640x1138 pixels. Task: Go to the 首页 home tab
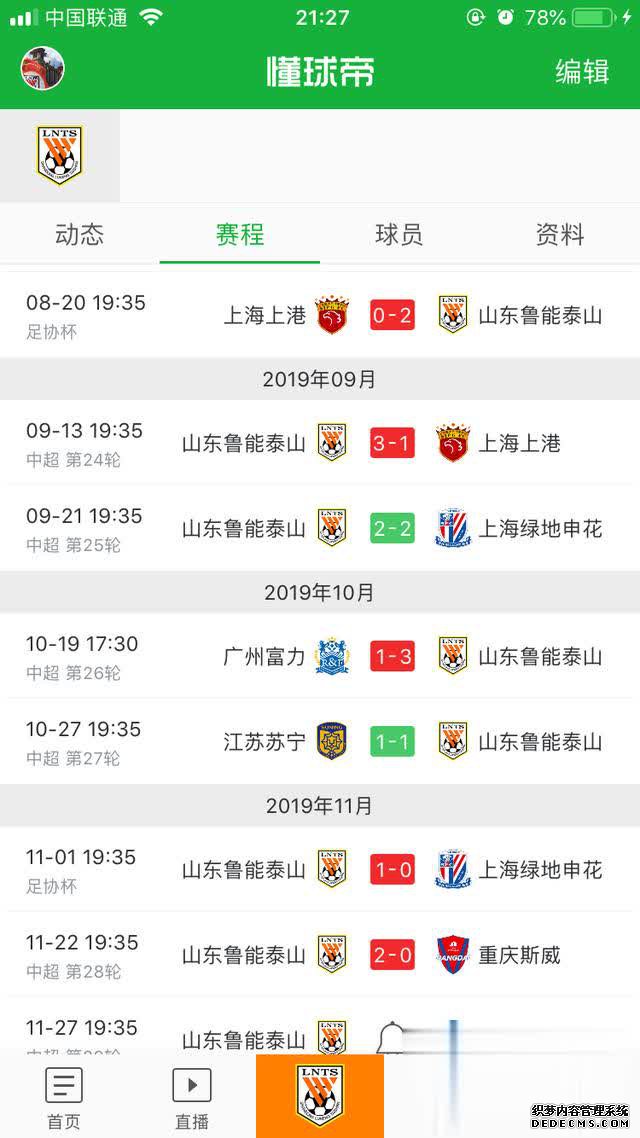point(63,1097)
